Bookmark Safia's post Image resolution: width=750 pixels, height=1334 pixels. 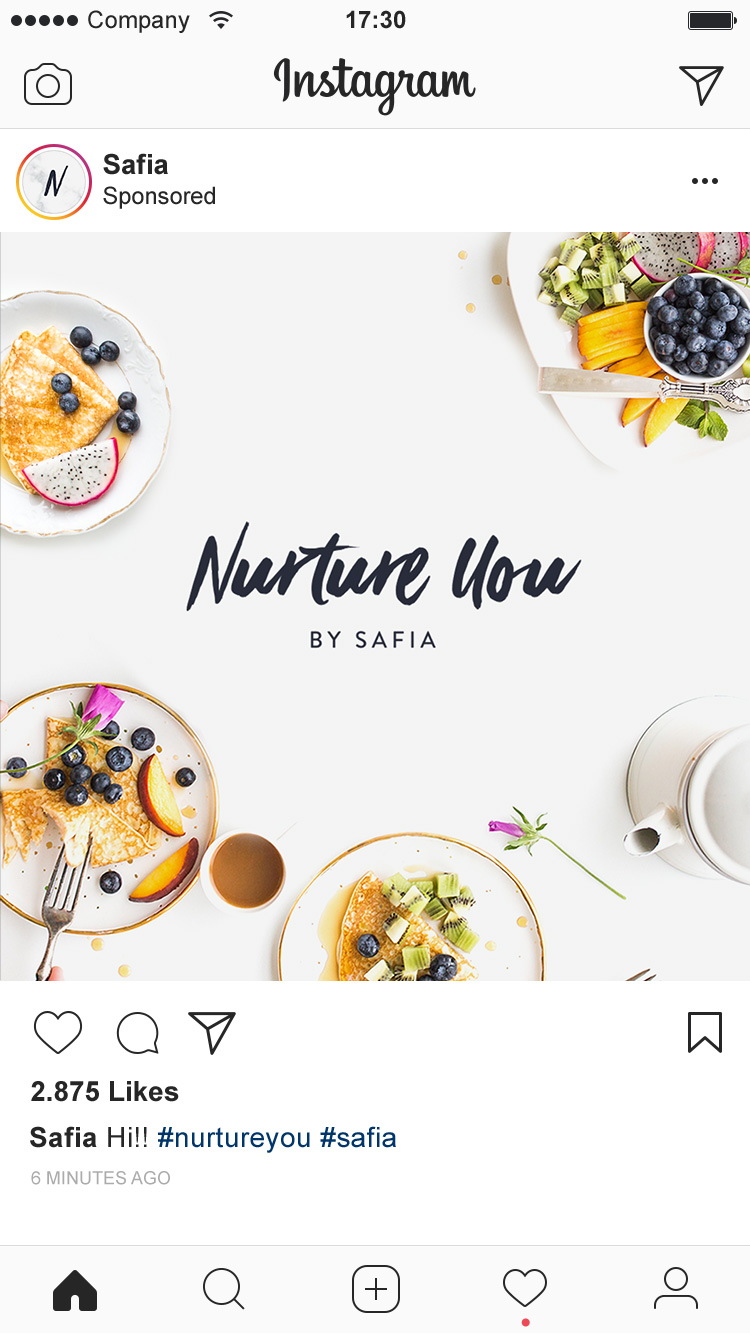coord(705,1032)
